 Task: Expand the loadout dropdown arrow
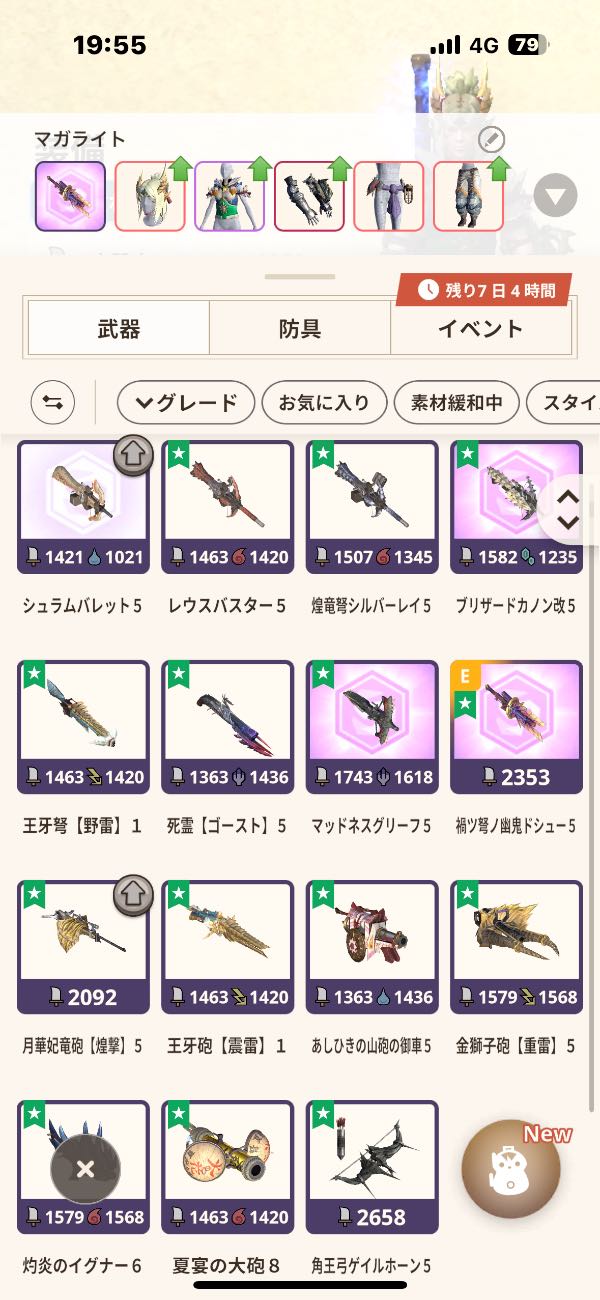click(555, 195)
